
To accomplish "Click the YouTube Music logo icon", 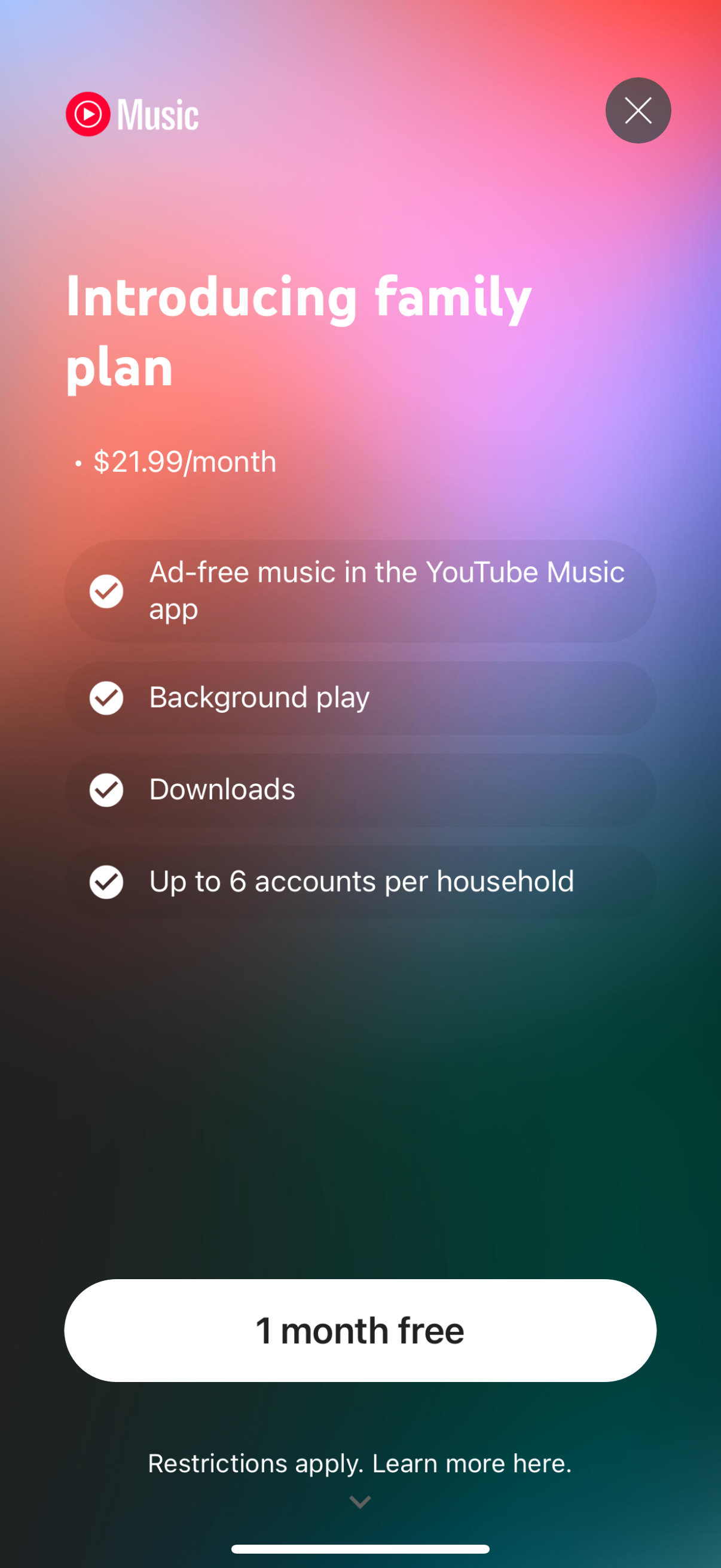I will (89, 113).
